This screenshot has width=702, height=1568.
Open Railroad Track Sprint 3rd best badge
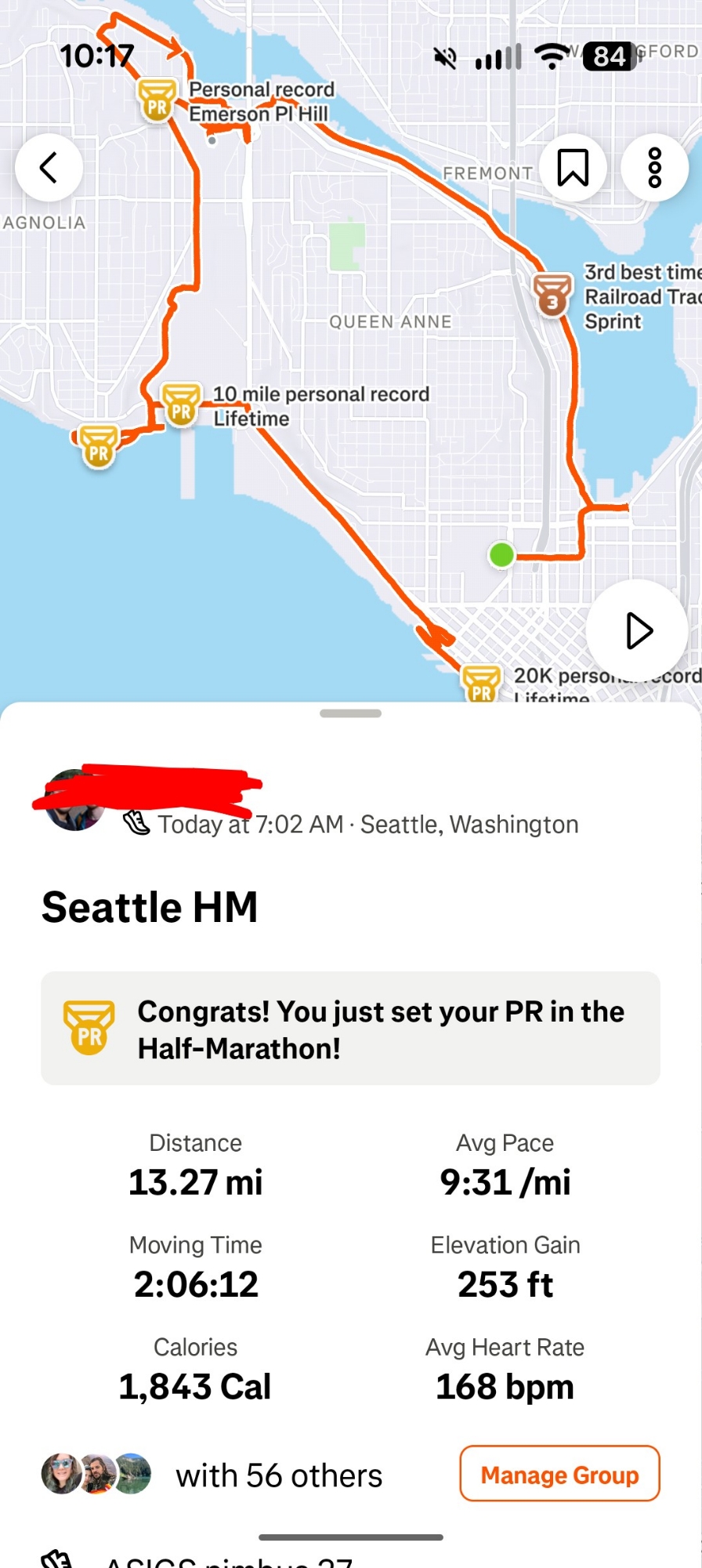[x=552, y=296]
